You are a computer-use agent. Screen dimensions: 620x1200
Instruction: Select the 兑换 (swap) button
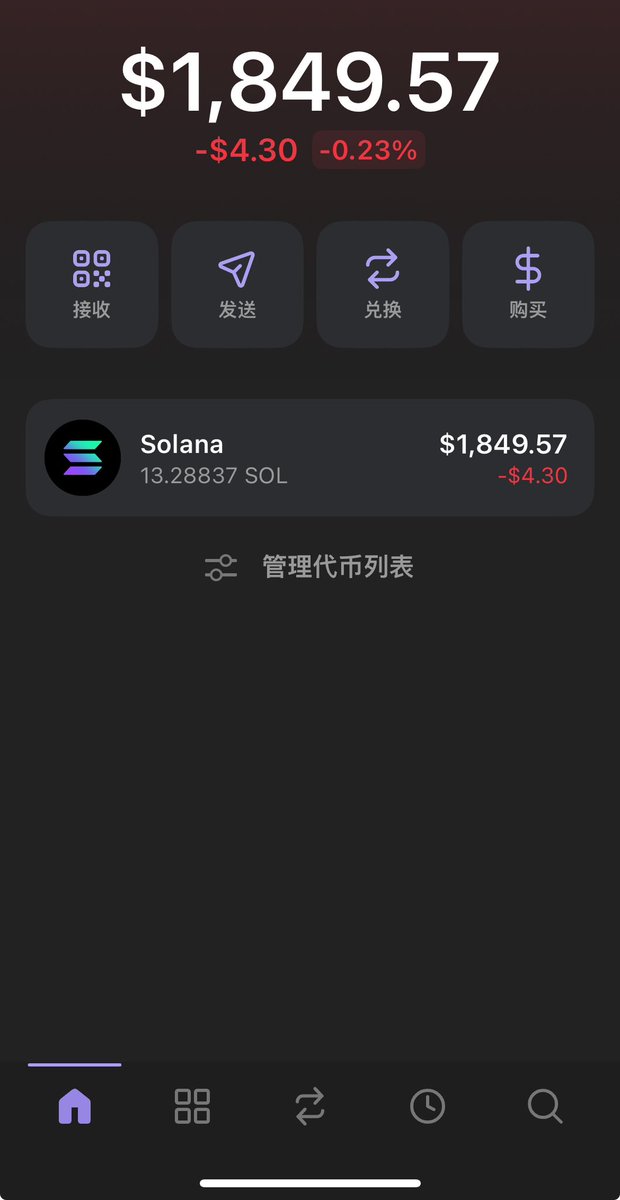pyautogui.click(x=383, y=284)
